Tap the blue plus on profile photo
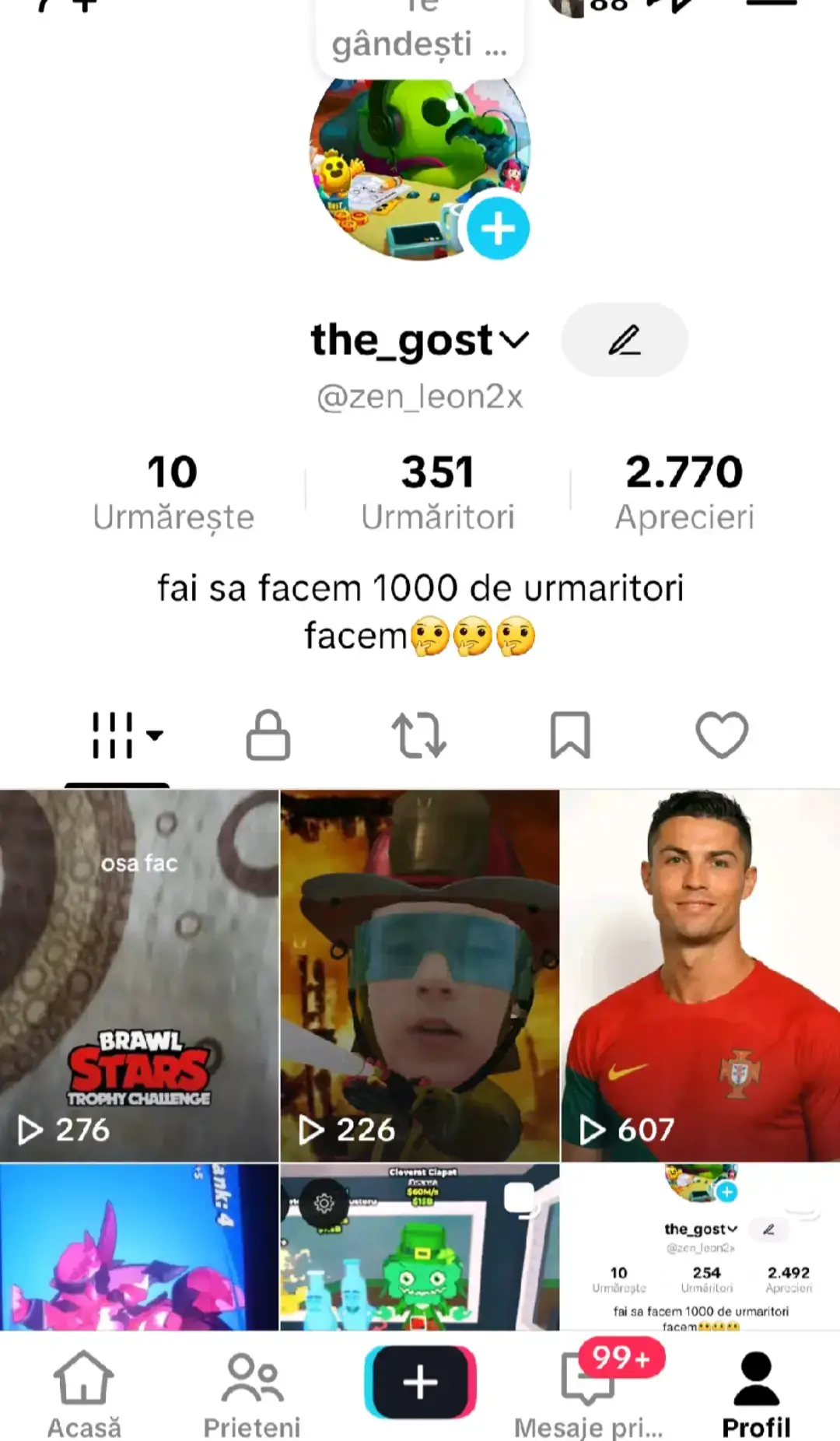 498,229
